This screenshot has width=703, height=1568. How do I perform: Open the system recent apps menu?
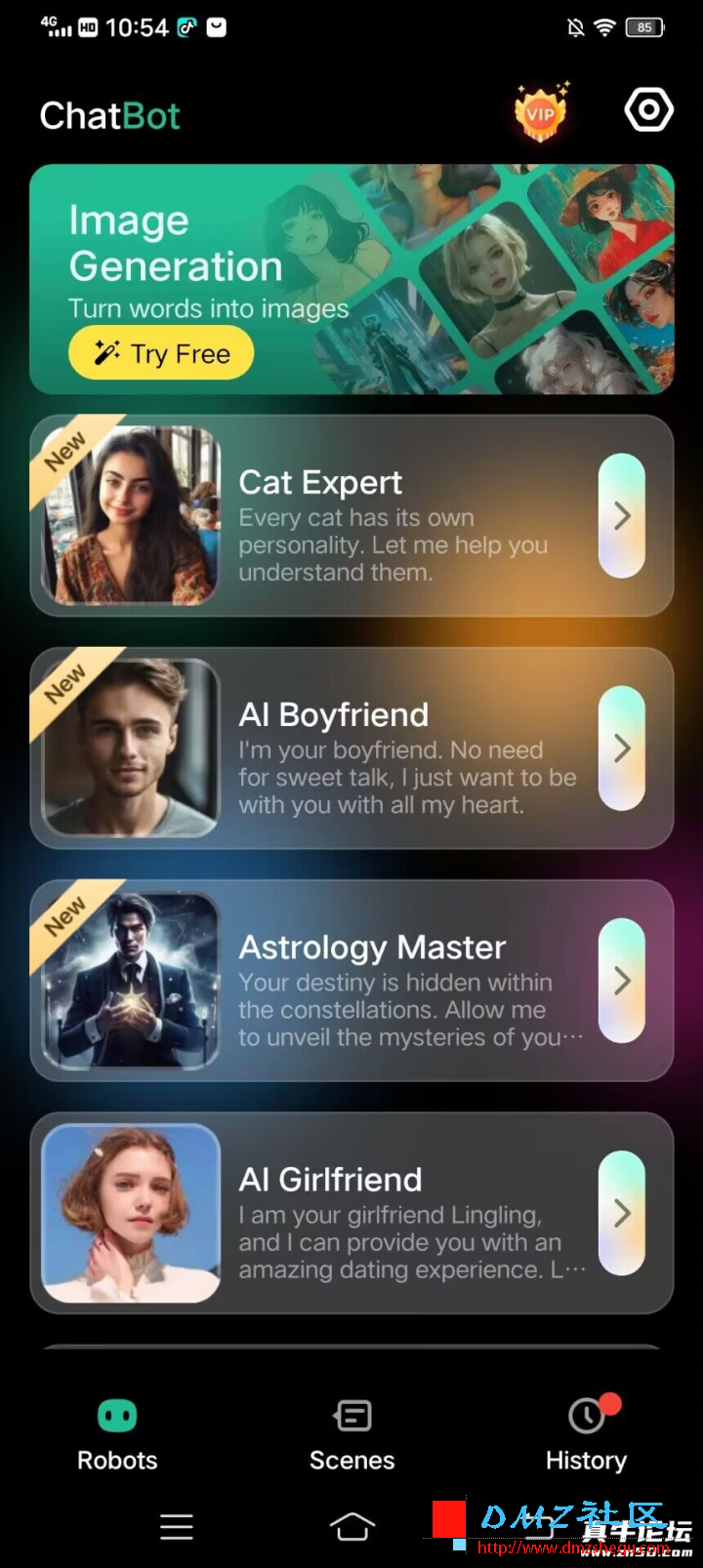[x=177, y=1526]
